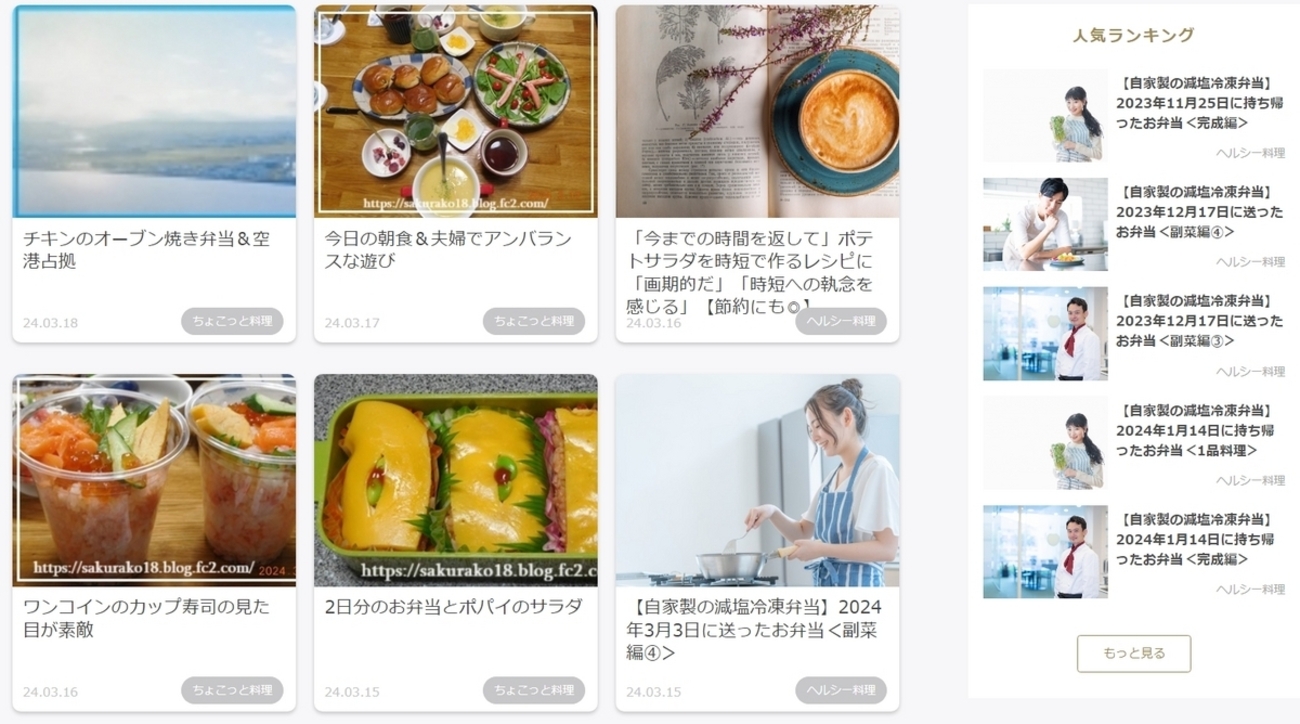The image size is (1300, 724).
Task: Open the 今日の朝食＆夫婦でアンバランスな遊び post
Action: point(448,250)
